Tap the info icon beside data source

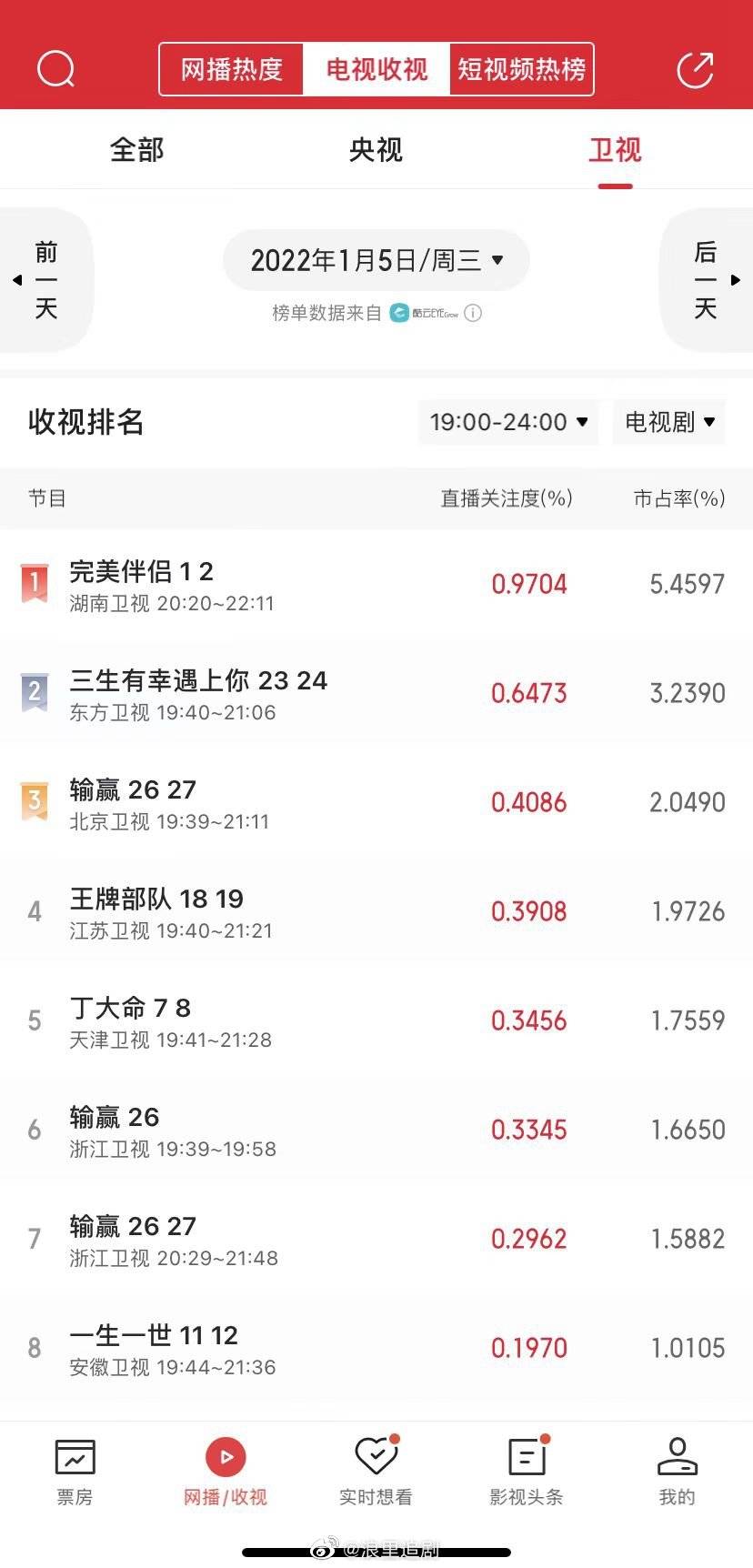click(473, 313)
